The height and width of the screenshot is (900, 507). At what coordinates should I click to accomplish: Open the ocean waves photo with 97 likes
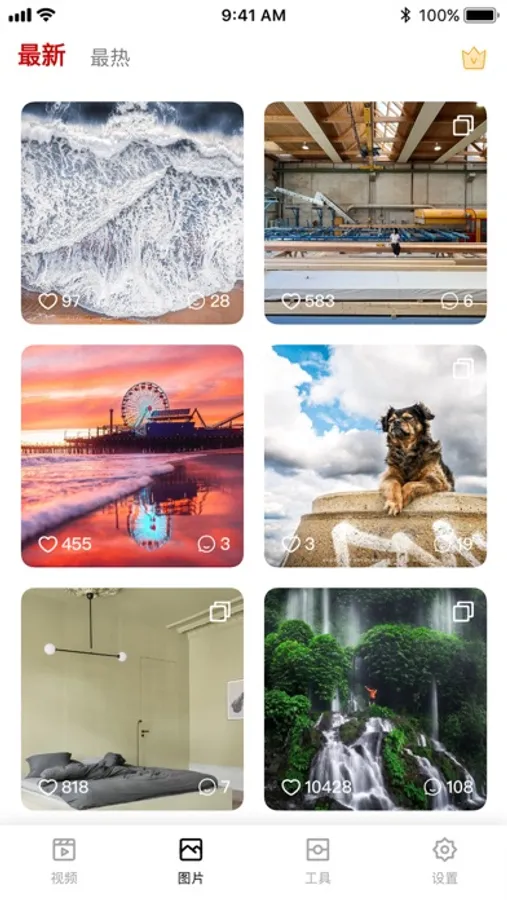132,212
